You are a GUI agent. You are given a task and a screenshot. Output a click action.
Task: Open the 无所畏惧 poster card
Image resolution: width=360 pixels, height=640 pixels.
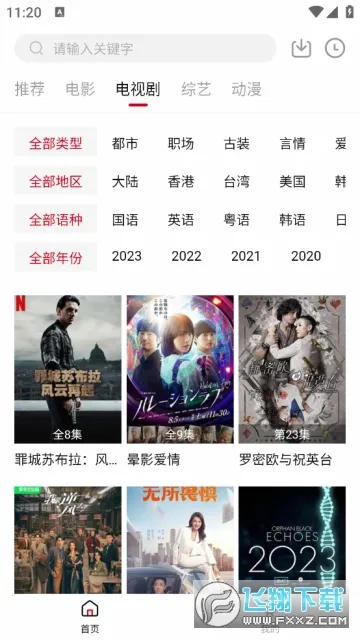(x=180, y=540)
